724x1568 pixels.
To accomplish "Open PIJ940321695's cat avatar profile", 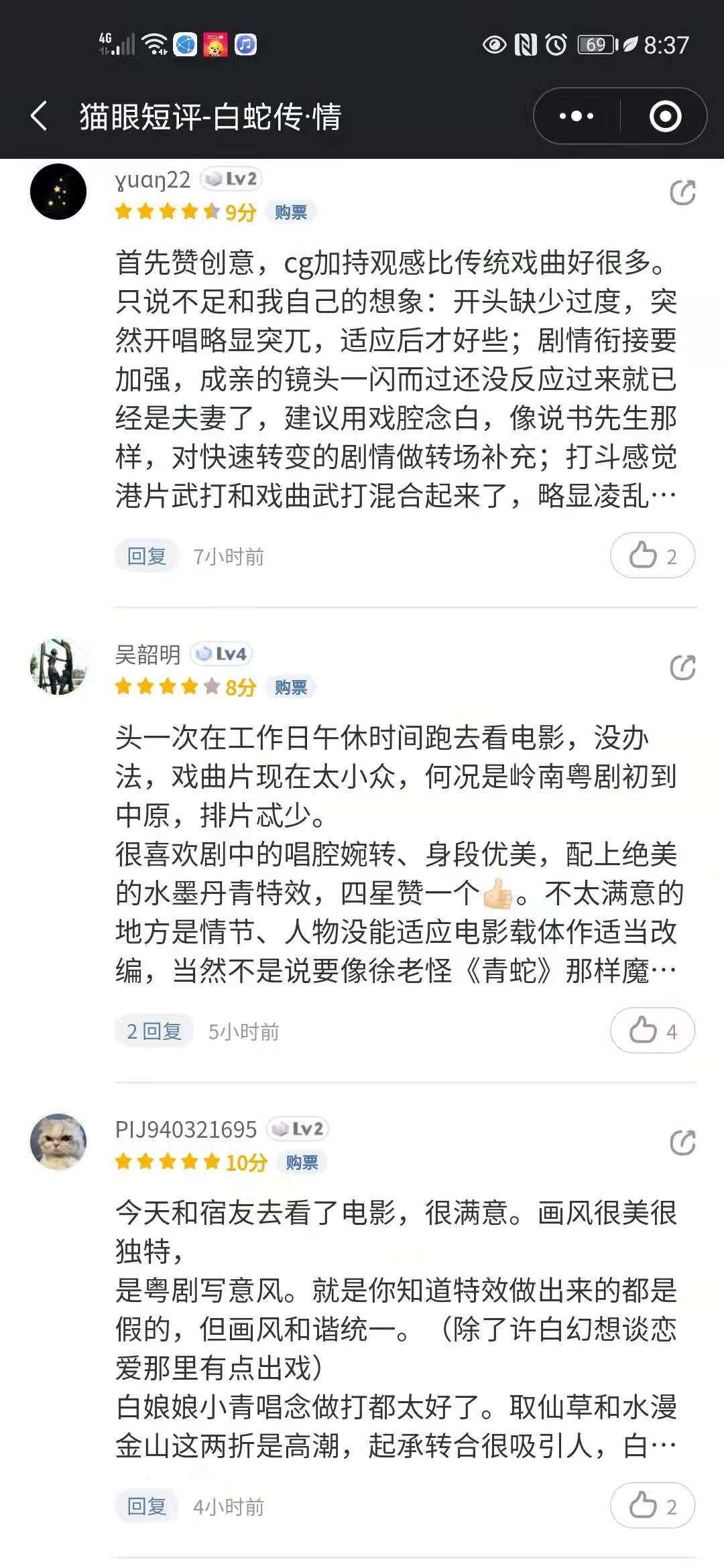I will tap(58, 1141).
